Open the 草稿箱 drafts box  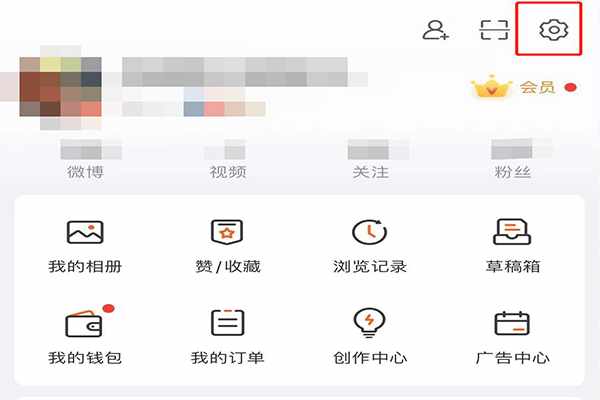[x=512, y=245]
